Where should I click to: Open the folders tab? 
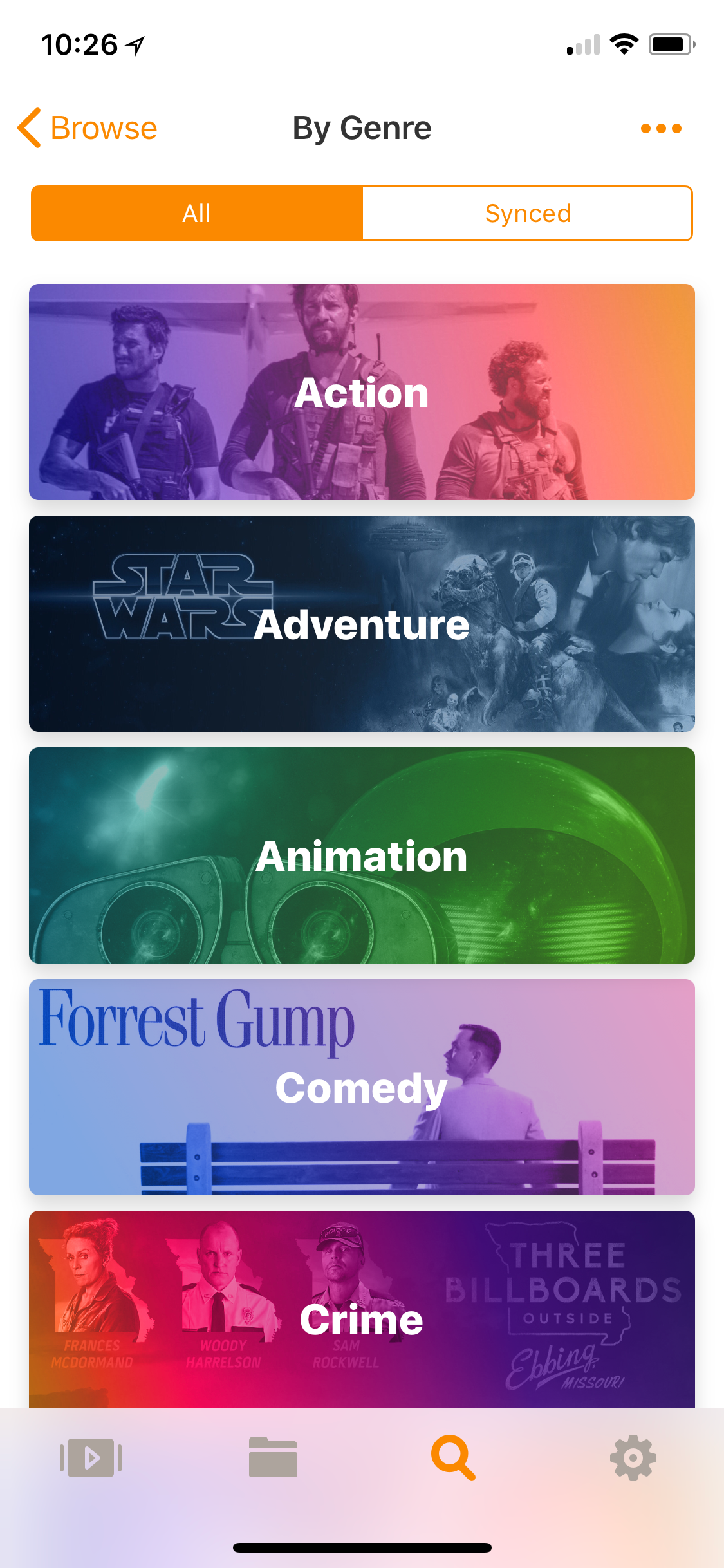[273, 1458]
